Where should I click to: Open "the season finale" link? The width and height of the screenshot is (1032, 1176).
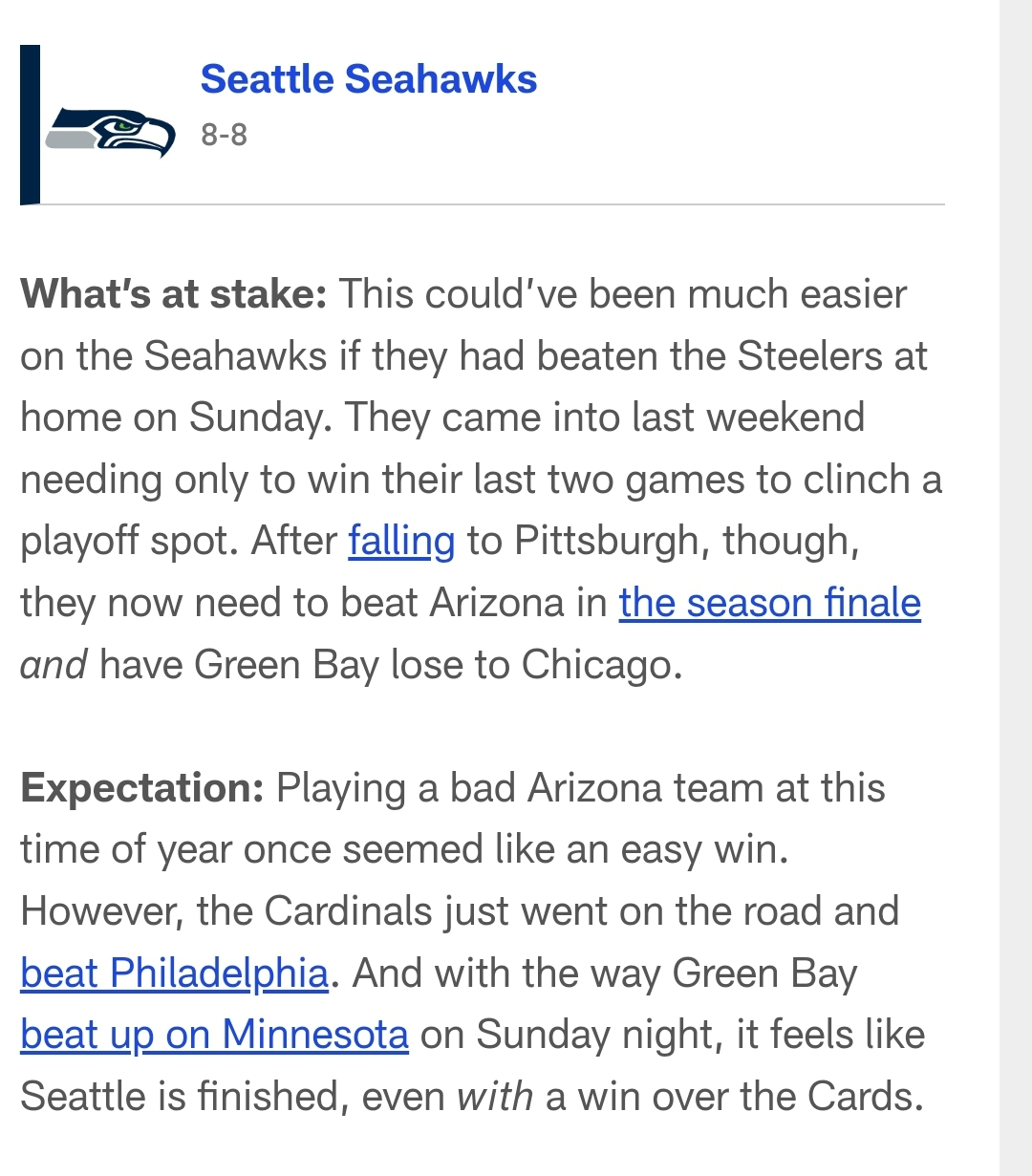(769, 603)
